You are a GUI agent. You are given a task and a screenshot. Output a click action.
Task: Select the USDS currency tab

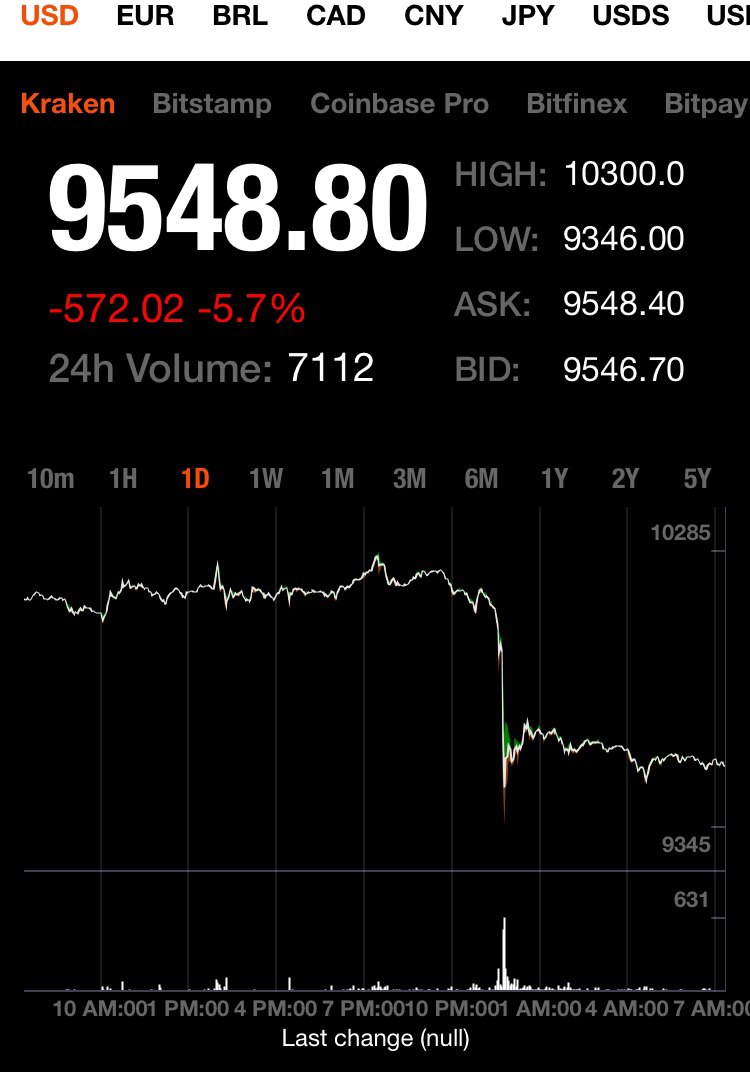tap(631, 17)
